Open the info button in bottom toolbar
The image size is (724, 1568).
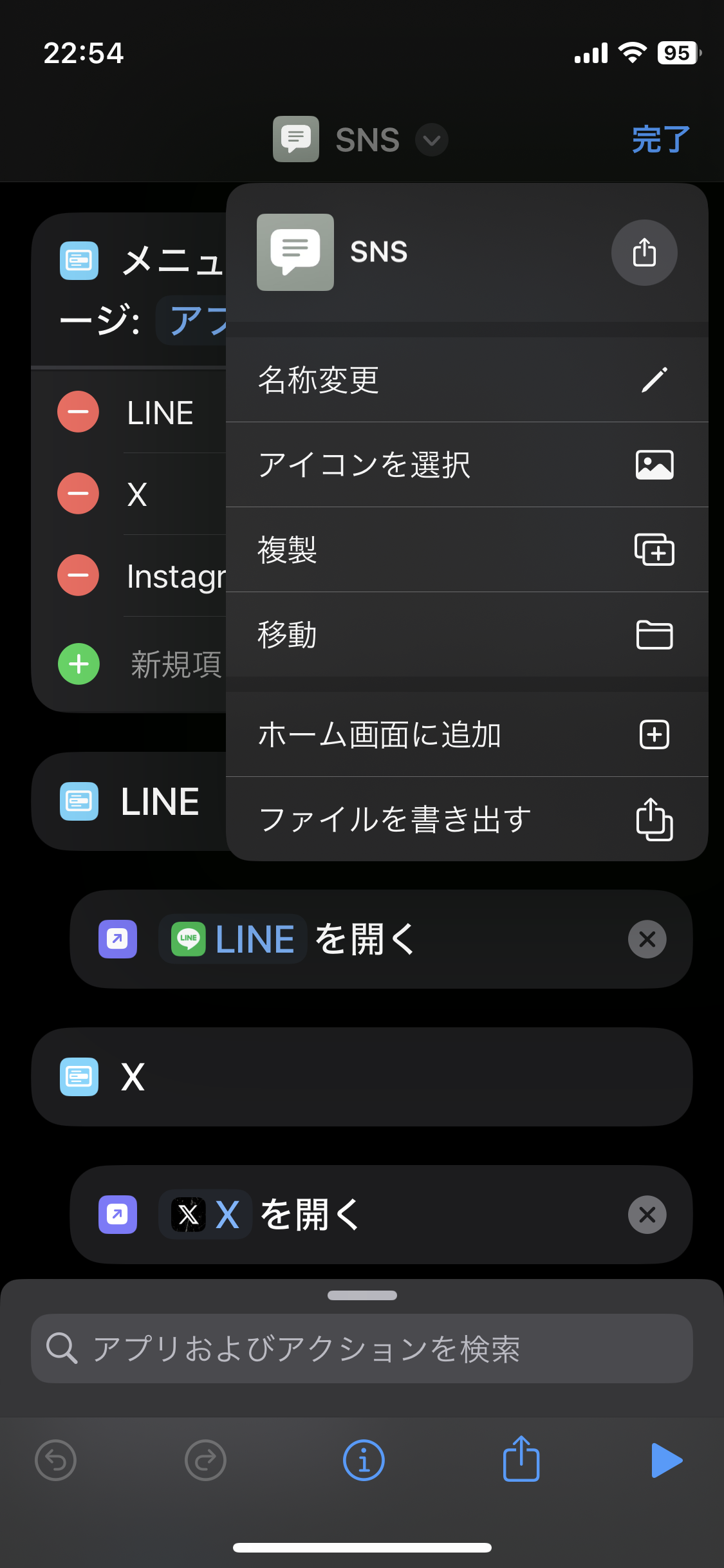click(364, 1460)
